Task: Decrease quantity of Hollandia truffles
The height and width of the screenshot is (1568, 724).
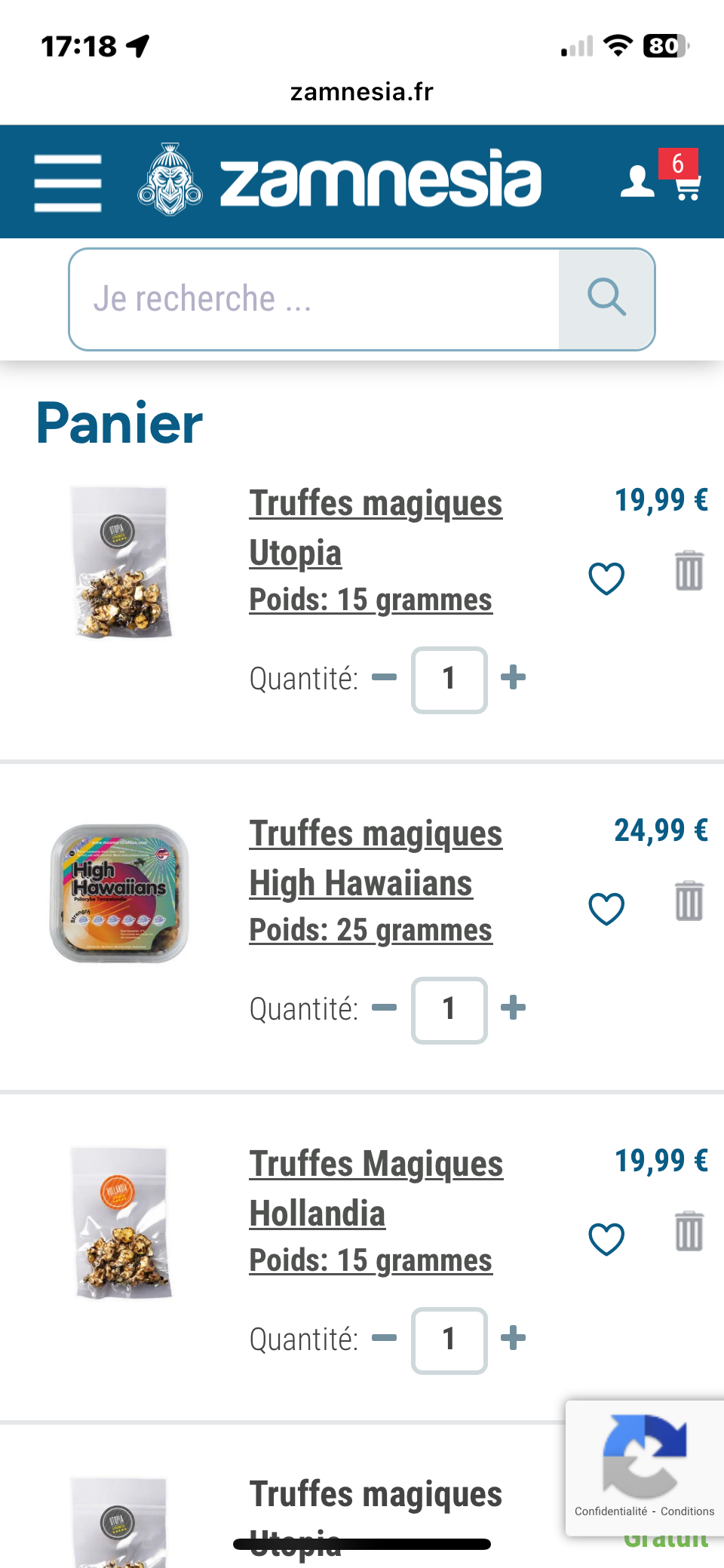Action: click(x=385, y=1338)
